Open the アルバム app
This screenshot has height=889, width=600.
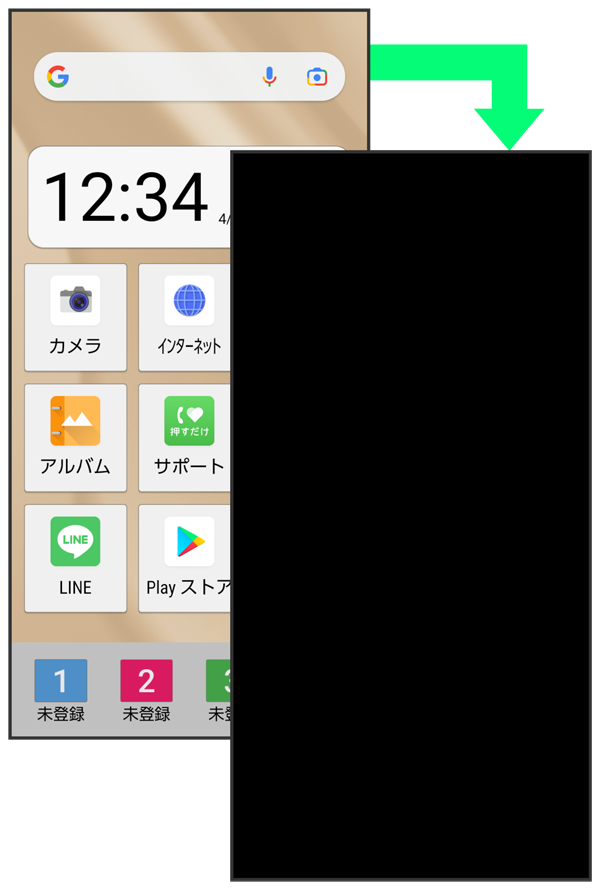(x=75, y=436)
